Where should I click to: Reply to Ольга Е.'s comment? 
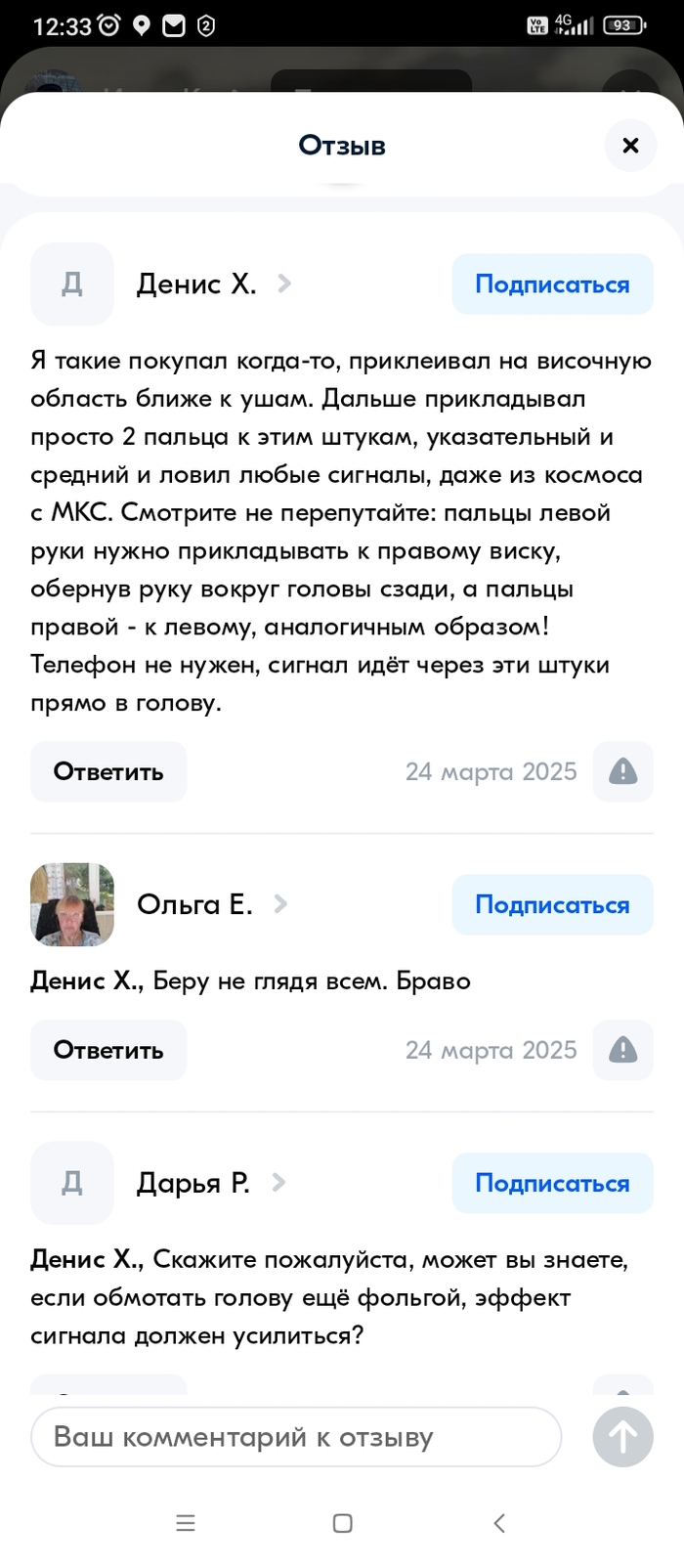tap(108, 1051)
